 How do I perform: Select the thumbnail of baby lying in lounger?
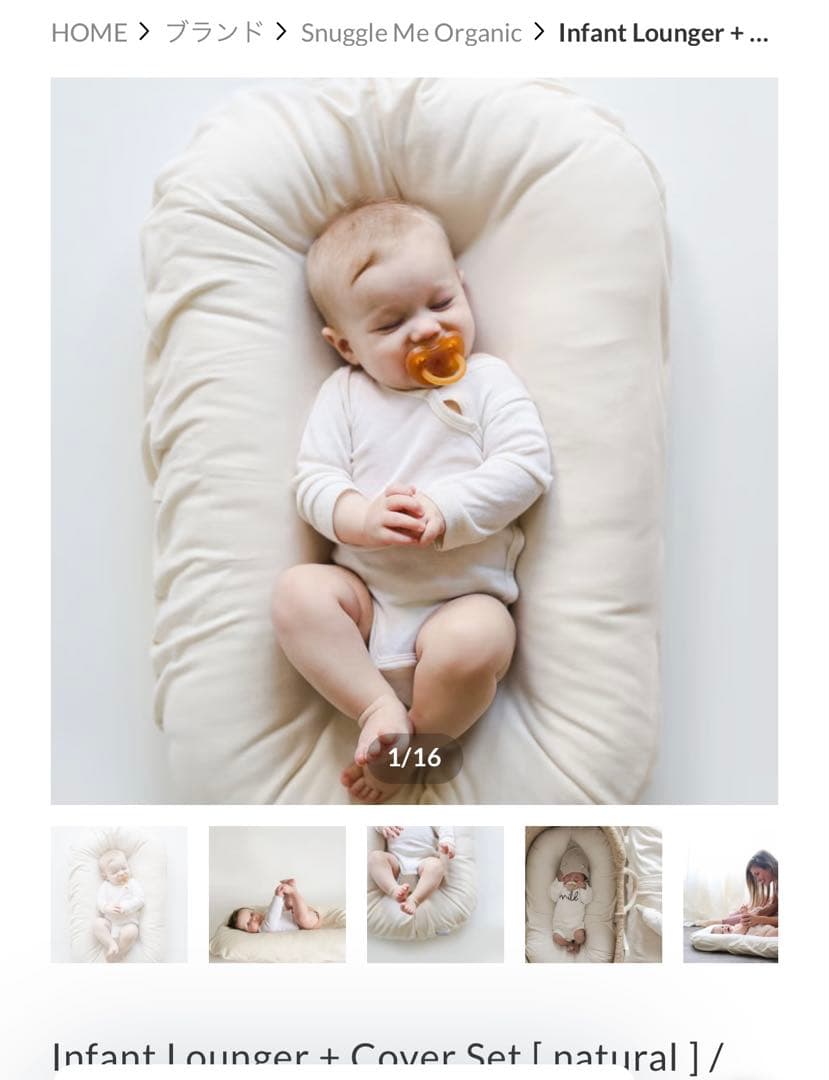click(x=119, y=894)
